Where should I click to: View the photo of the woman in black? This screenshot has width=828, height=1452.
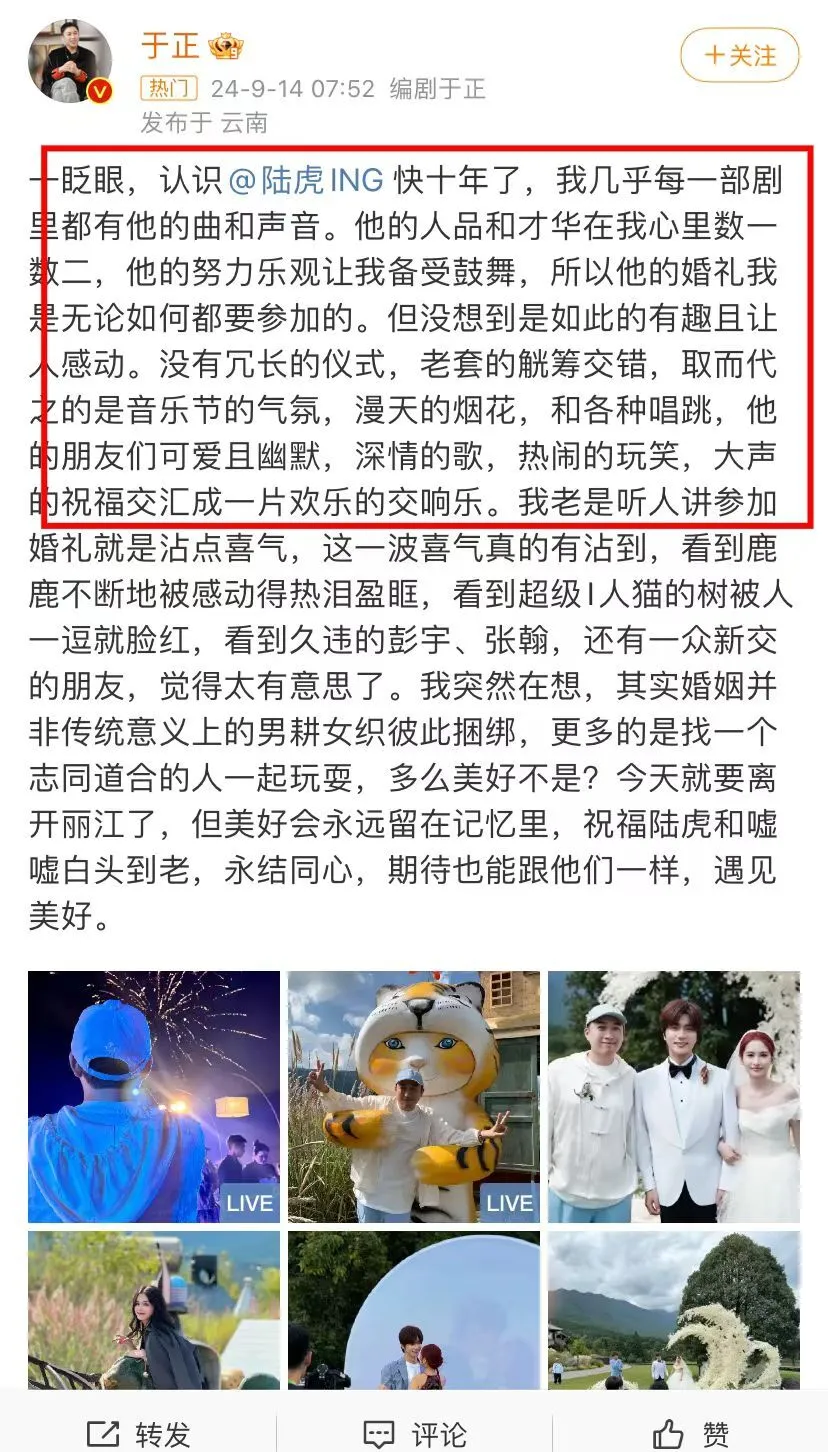154,1310
